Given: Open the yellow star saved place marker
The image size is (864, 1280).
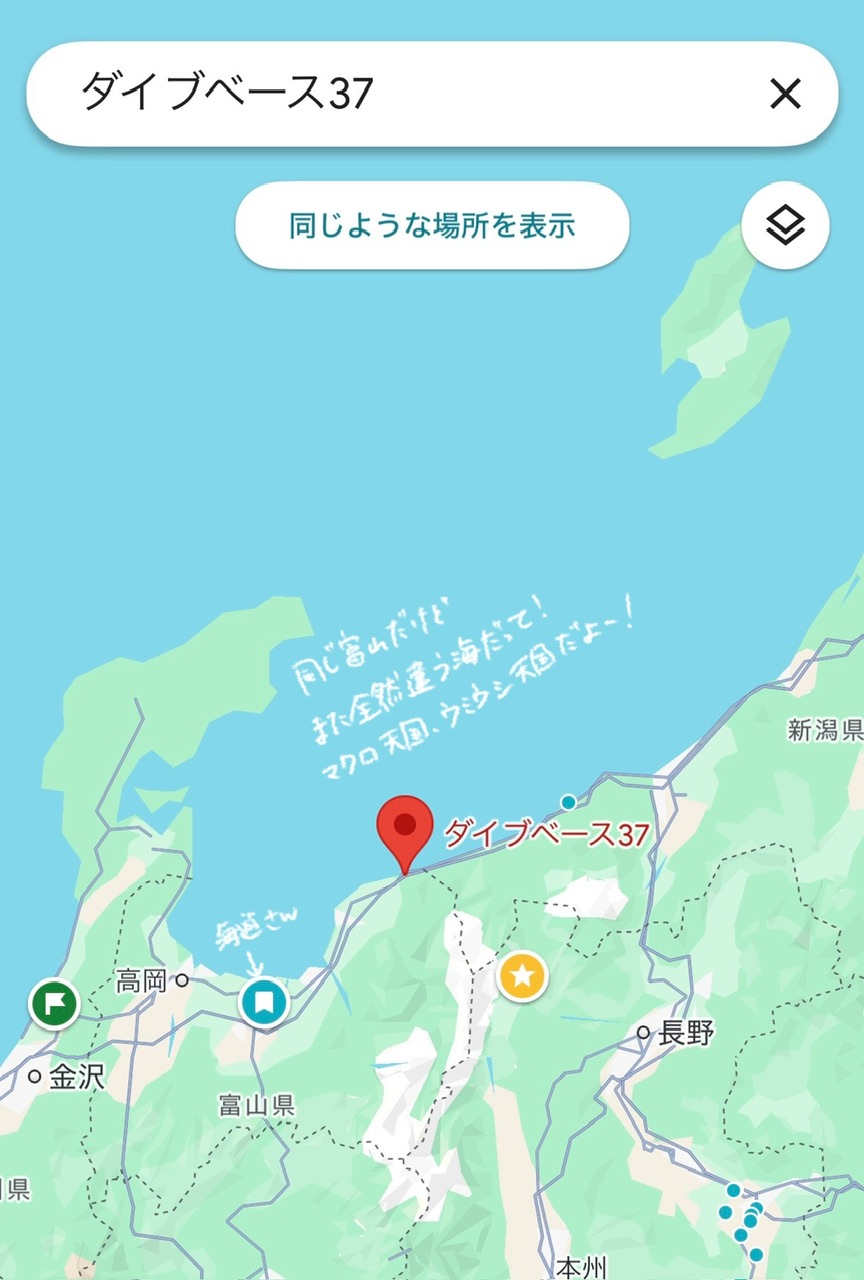Looking at the screenshot, I should (522, 976).
